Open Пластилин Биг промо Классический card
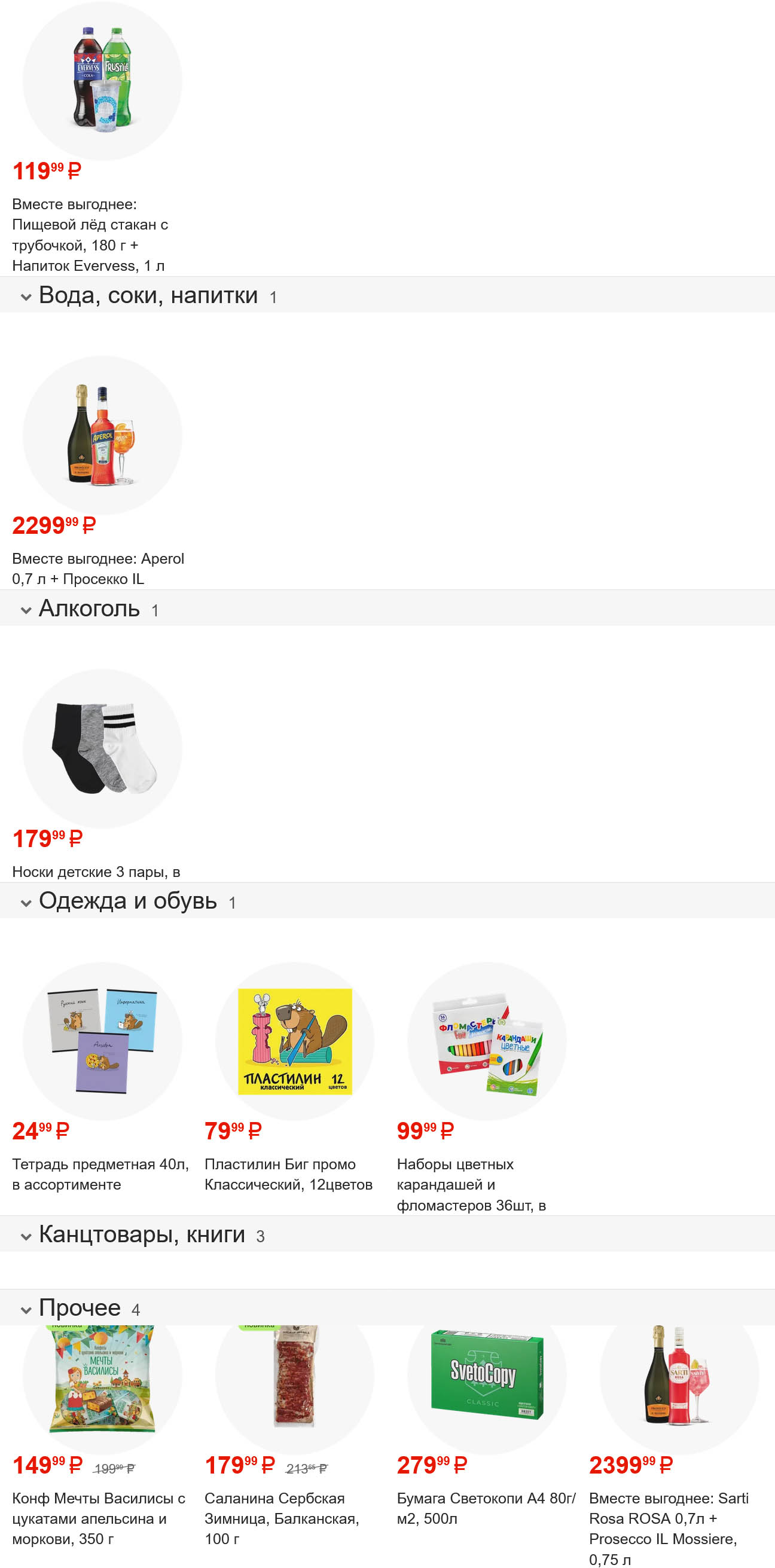 (x=295, y=1041)
